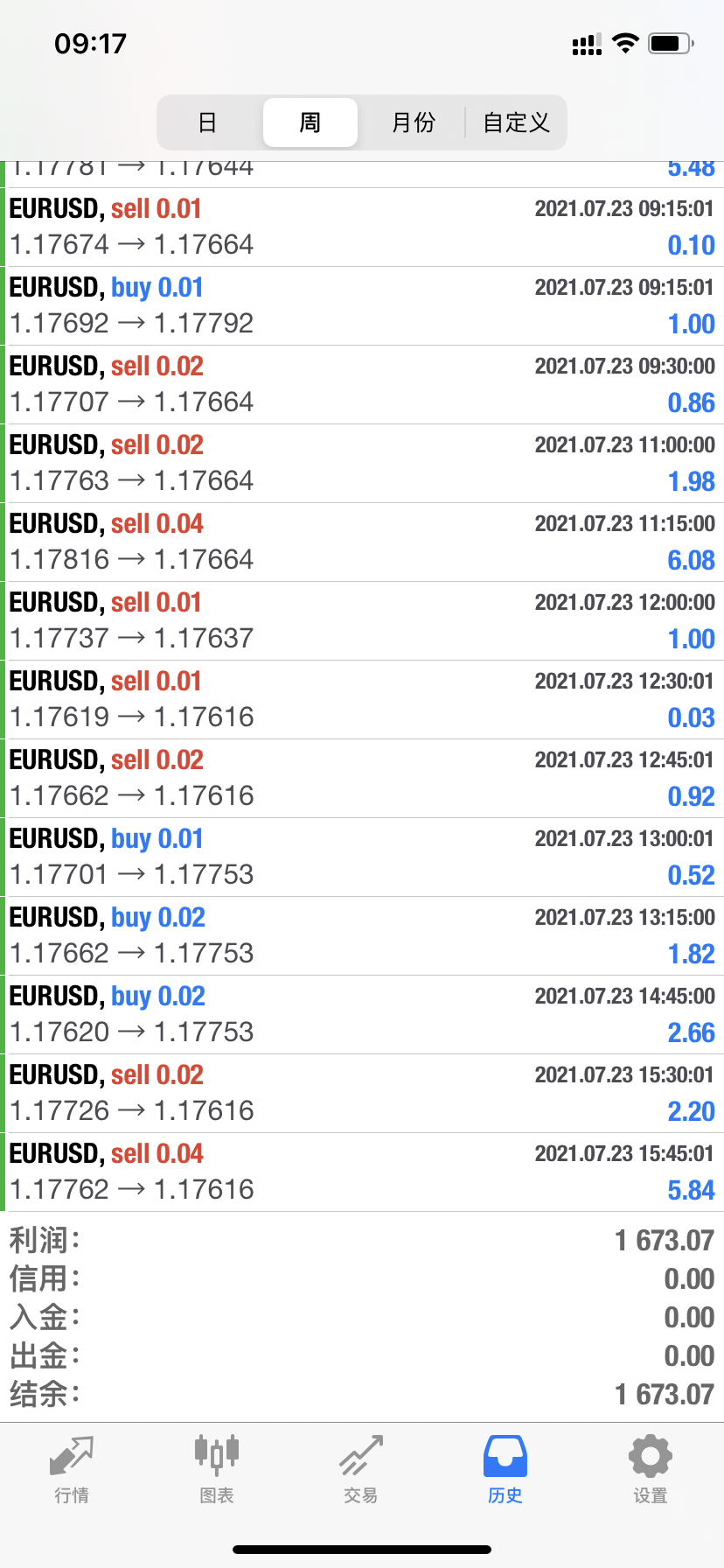The image size is (724, 1568).
Task: Open the 设置 settings tab
Action: pos(651,1470)
